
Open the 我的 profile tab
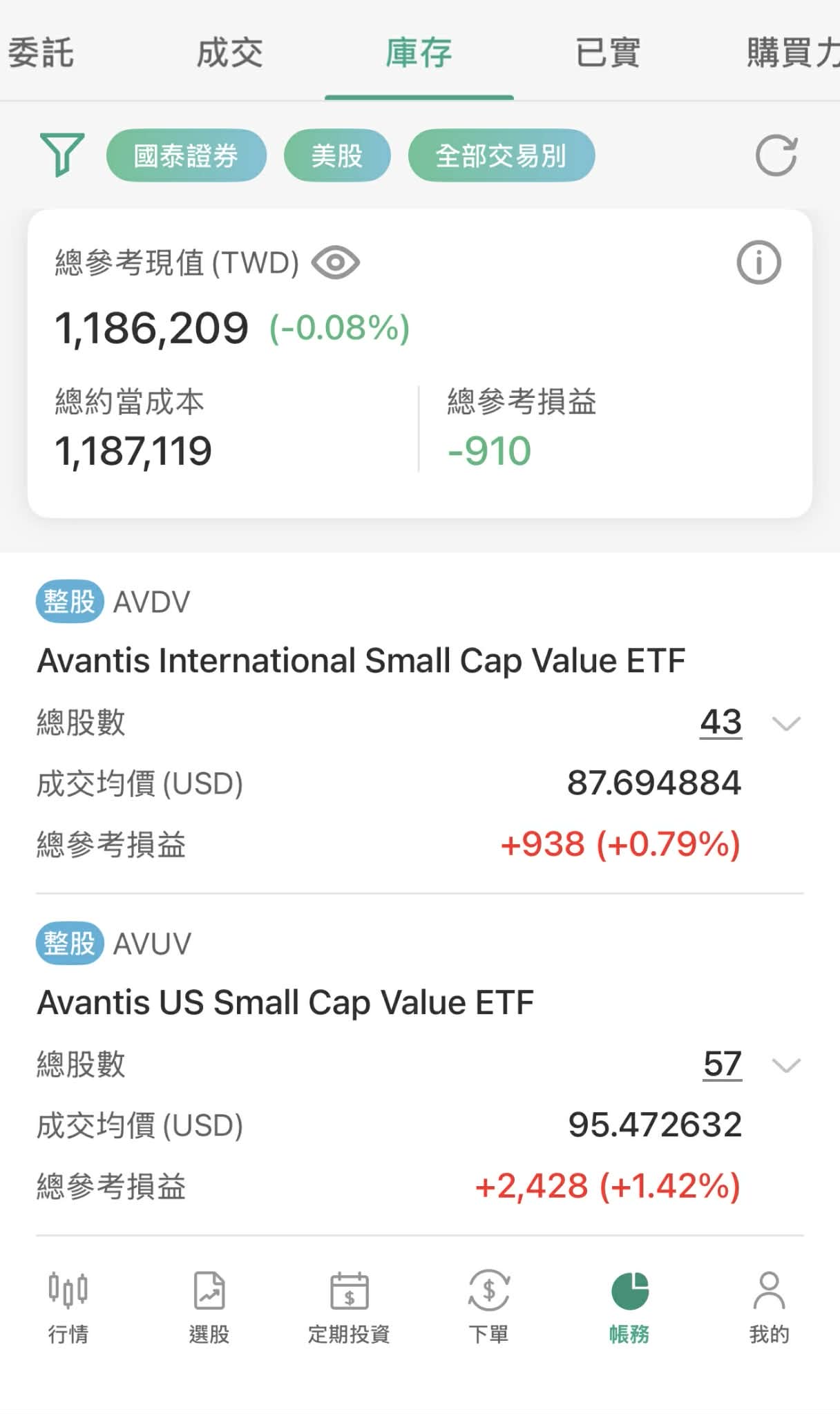769,1306
